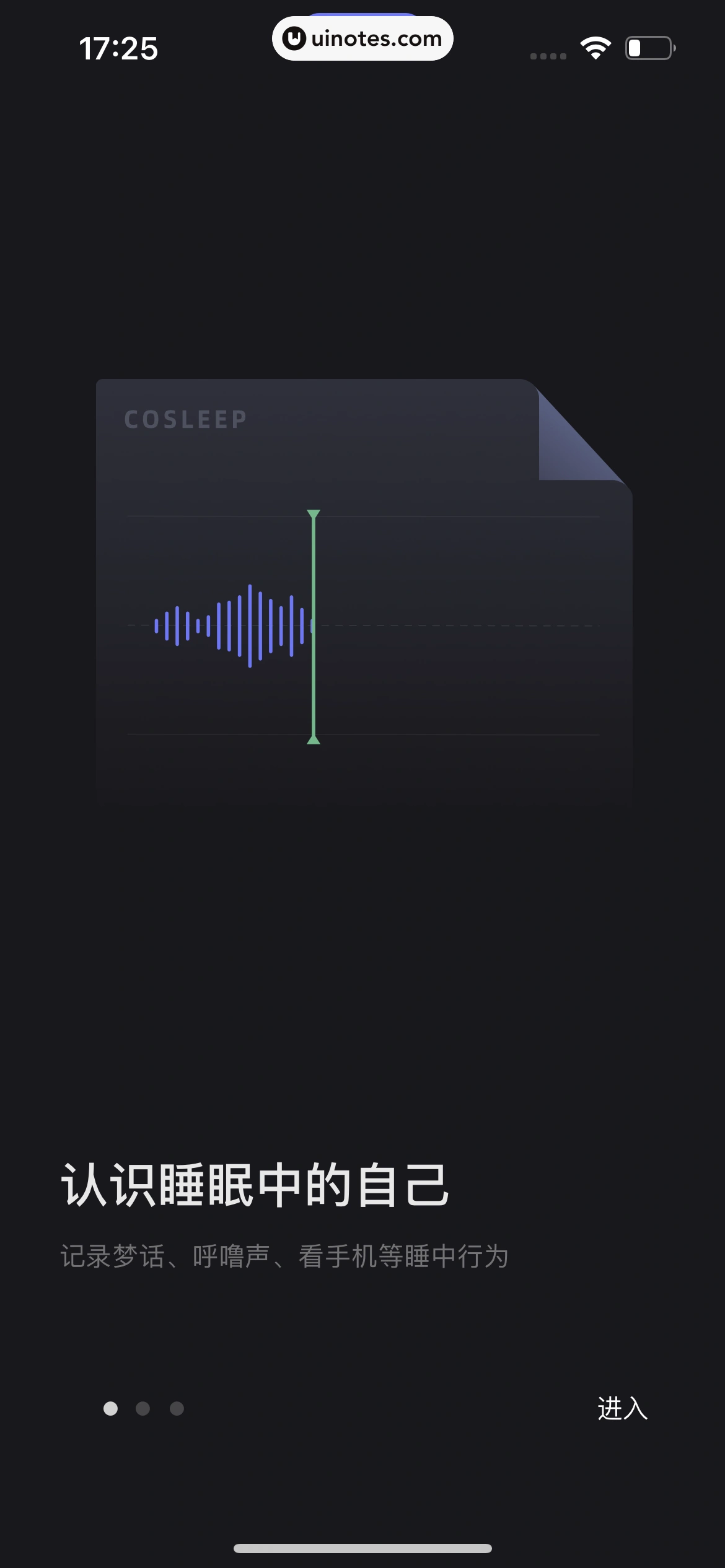
Task: Tap the uinotes.com pill at top center
Action: (x=362, y=38)
